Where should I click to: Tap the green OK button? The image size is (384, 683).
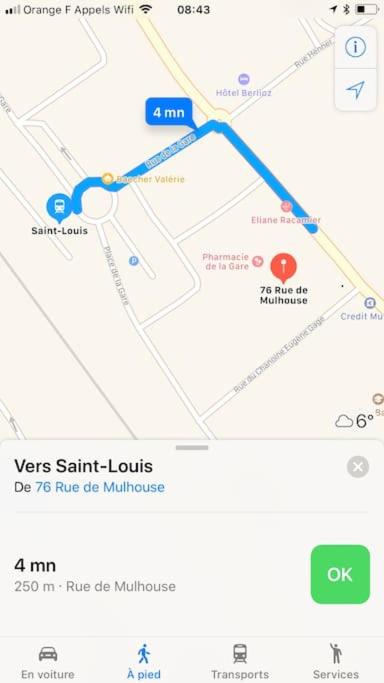340,574
